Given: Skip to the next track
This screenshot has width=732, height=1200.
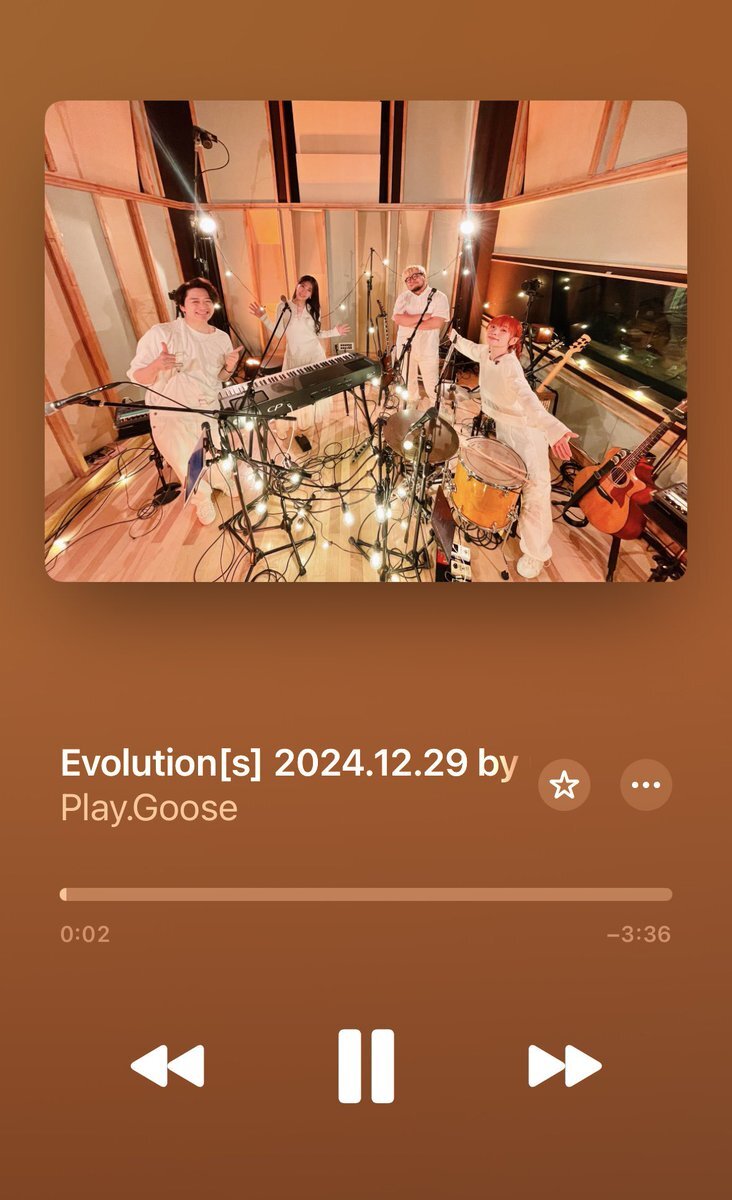Looking at the screenshot, I should tap(565, 1066).
